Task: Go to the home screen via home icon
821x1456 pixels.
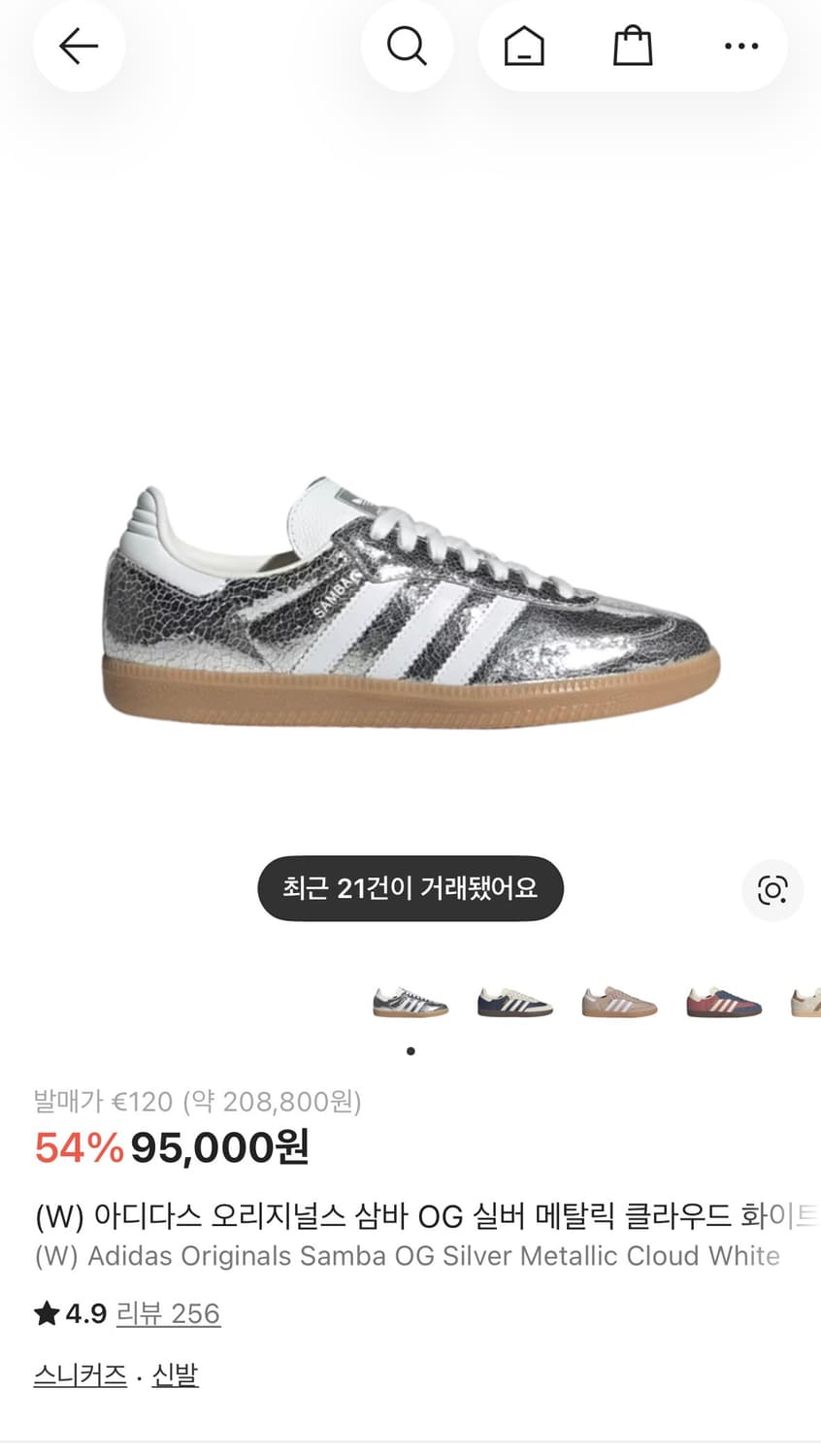Action: pos(524,46)
